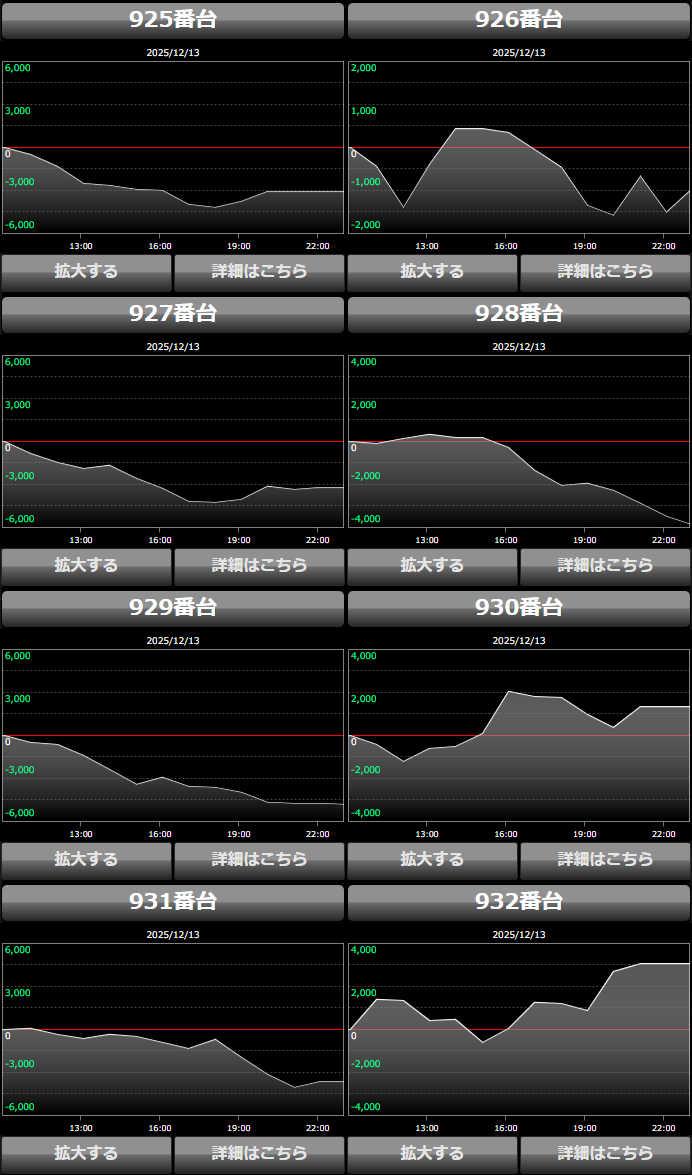
Task: Open 詳細はこちら for machine 929番台
Action: [x=259, y=859]
